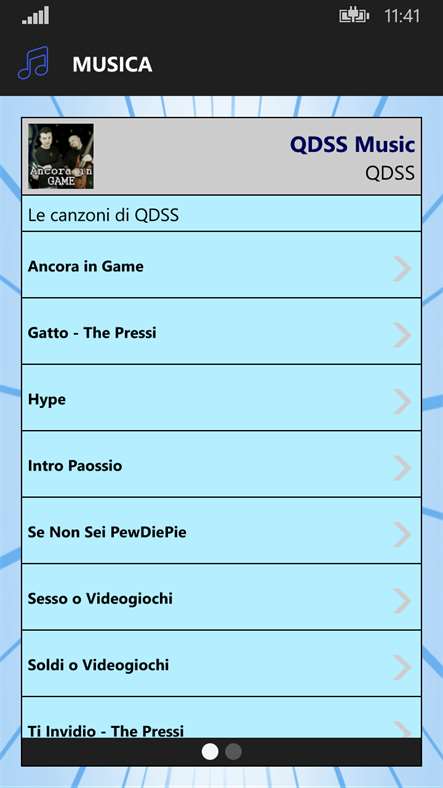Viewport: 443px width, 788px height.
Task: Open Sesso o Videogiochi song
Action: (221, 597)
